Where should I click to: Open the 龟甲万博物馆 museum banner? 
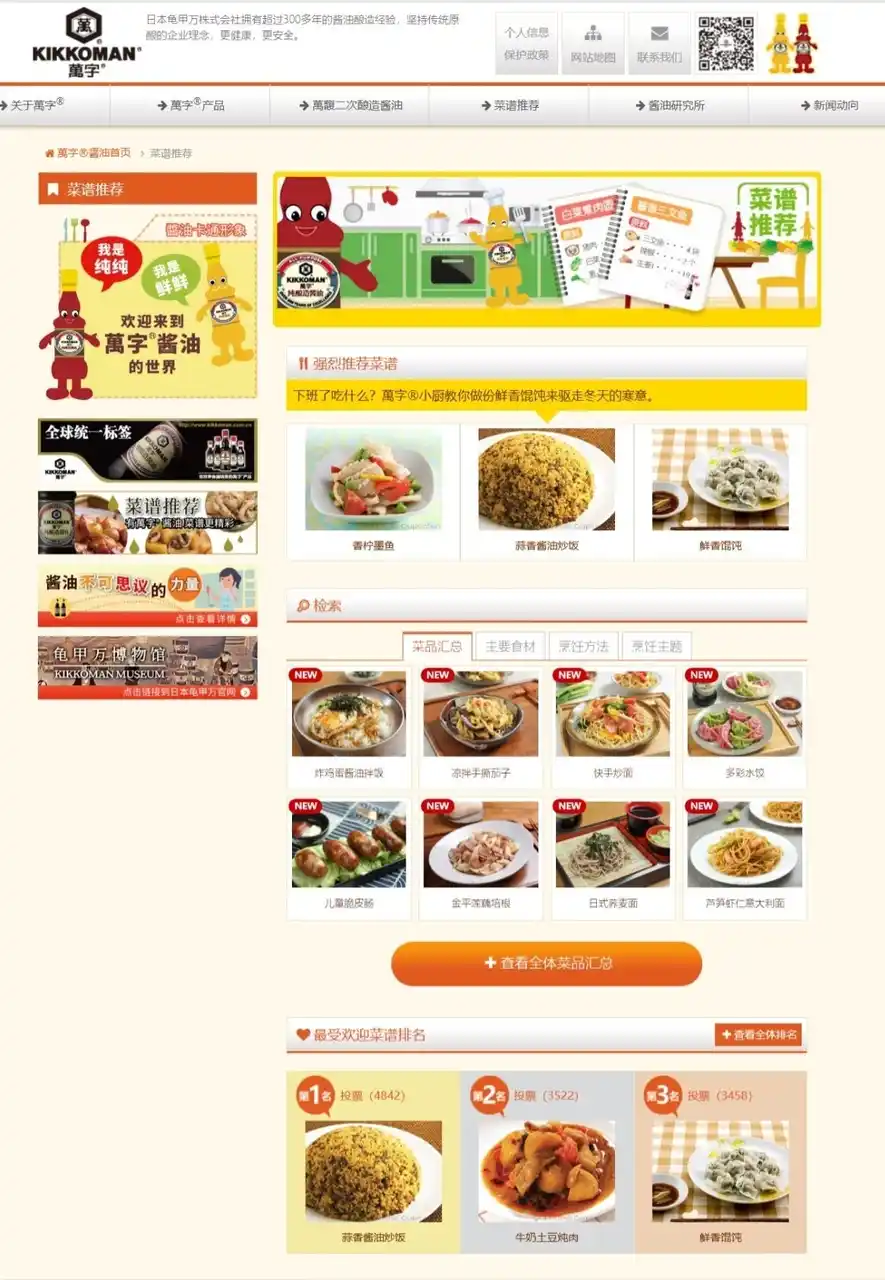point(147,667)
